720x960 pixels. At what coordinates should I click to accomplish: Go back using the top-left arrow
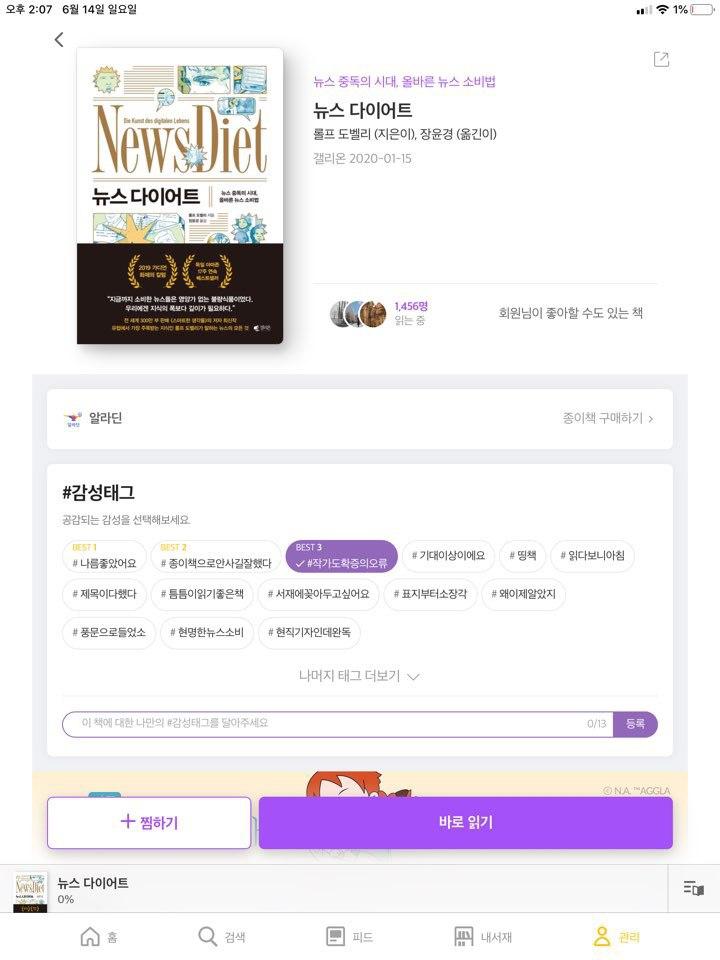pos(59,40)
